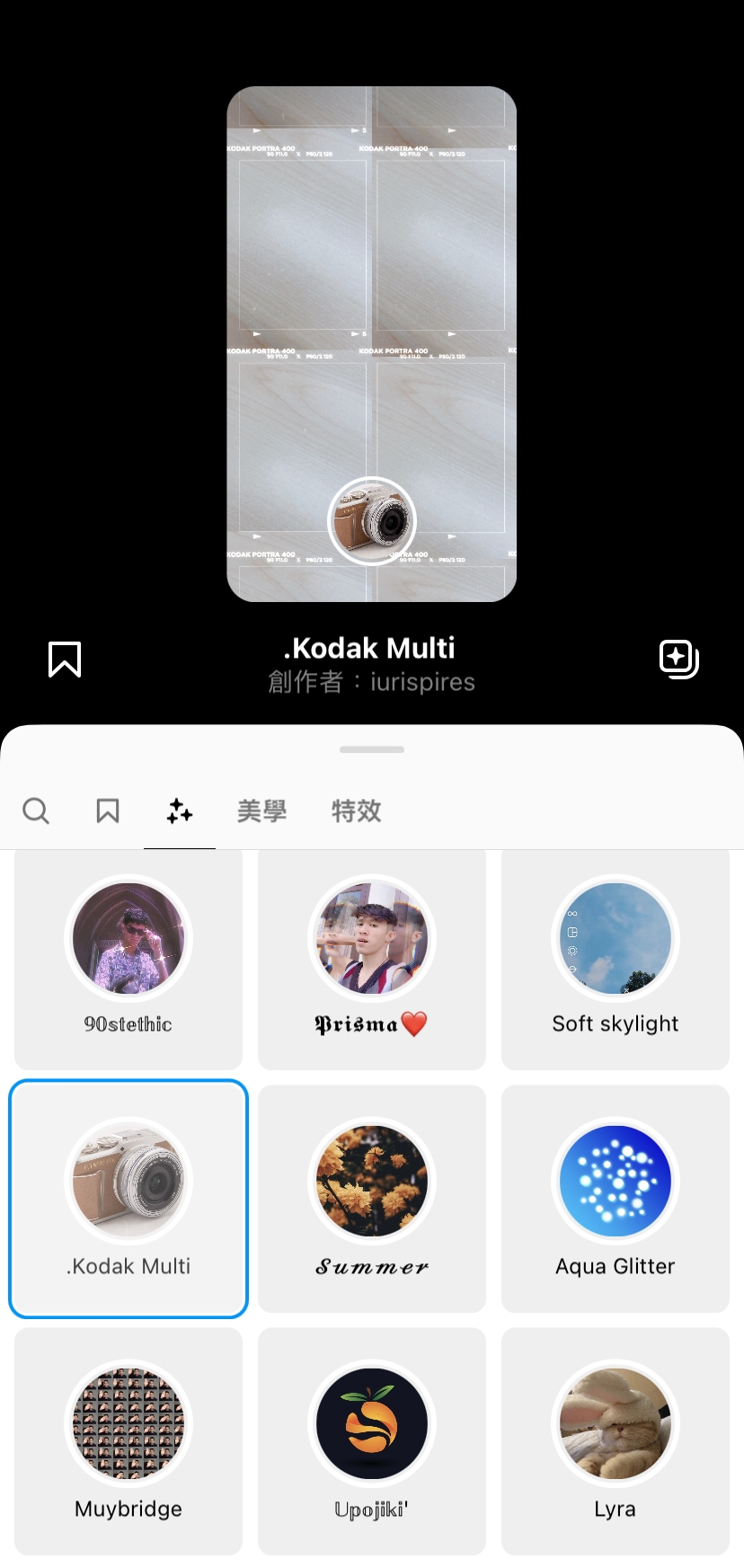Viewport: 744px width, 1568px height.
Task: Open the Upojiki' effect
Action: pyautogui.click(x=372, y=1441)
